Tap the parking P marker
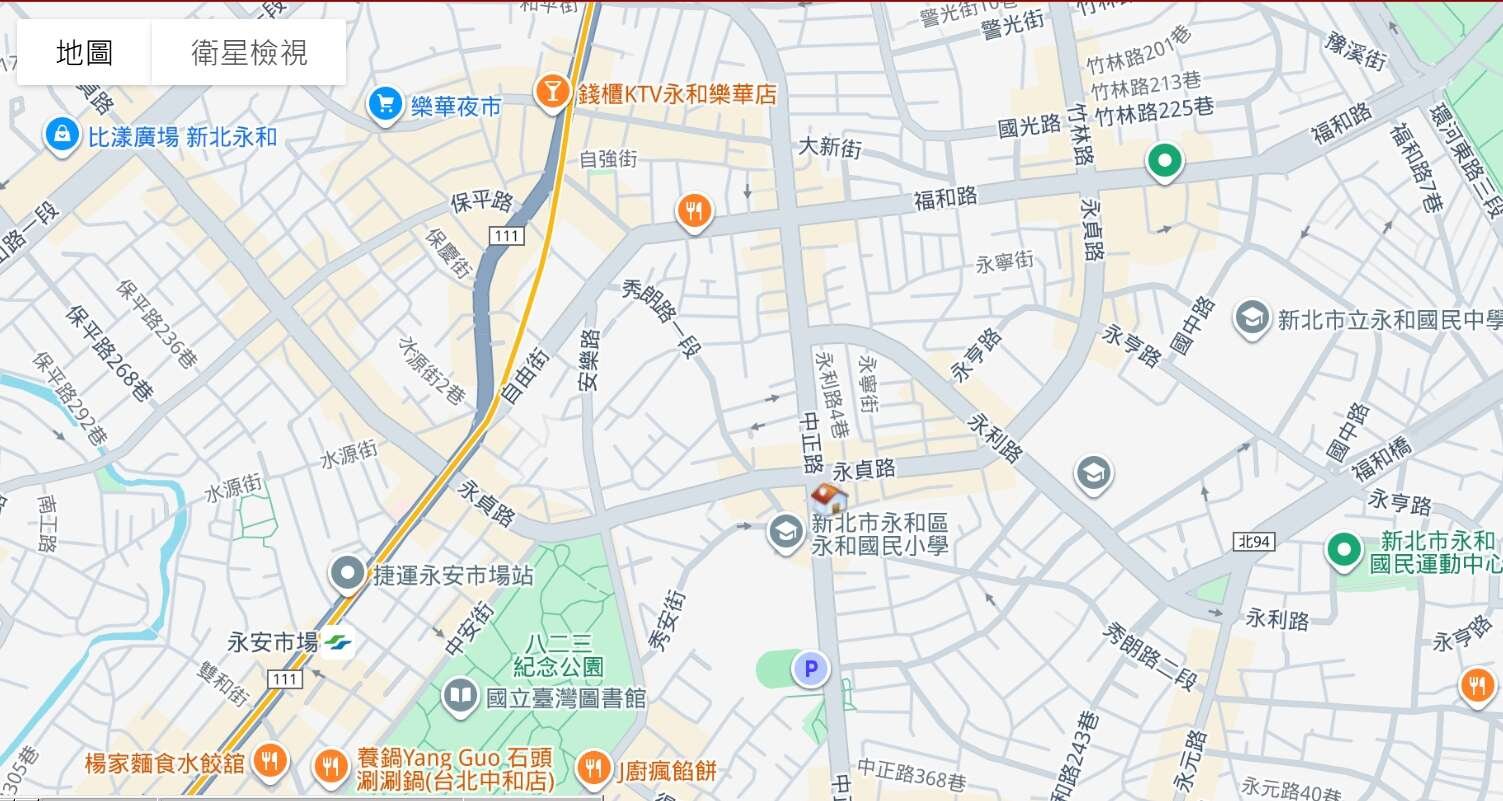1503x801 pixels. point(811,669)
